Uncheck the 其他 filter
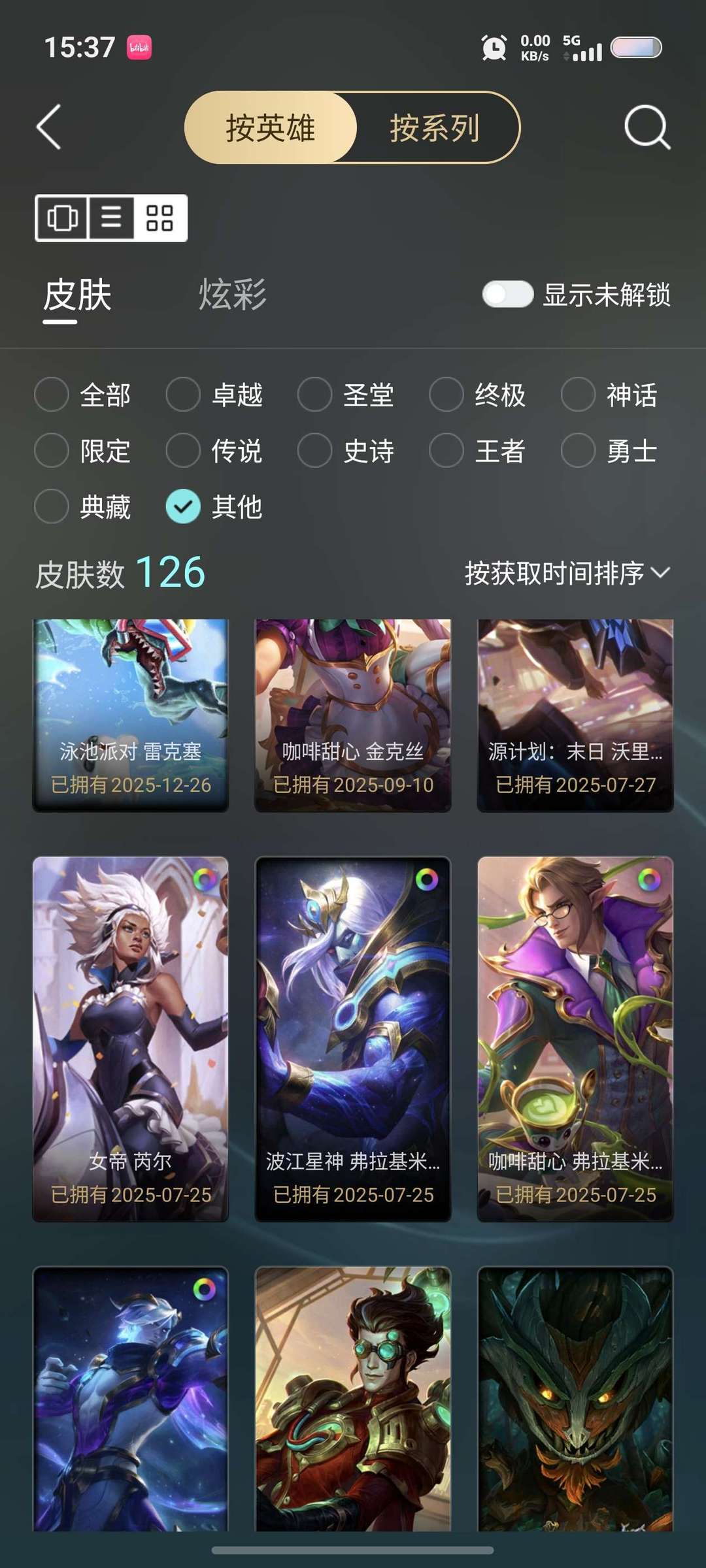Viewport: 706px width, 1568px height. tap(214, 506)
